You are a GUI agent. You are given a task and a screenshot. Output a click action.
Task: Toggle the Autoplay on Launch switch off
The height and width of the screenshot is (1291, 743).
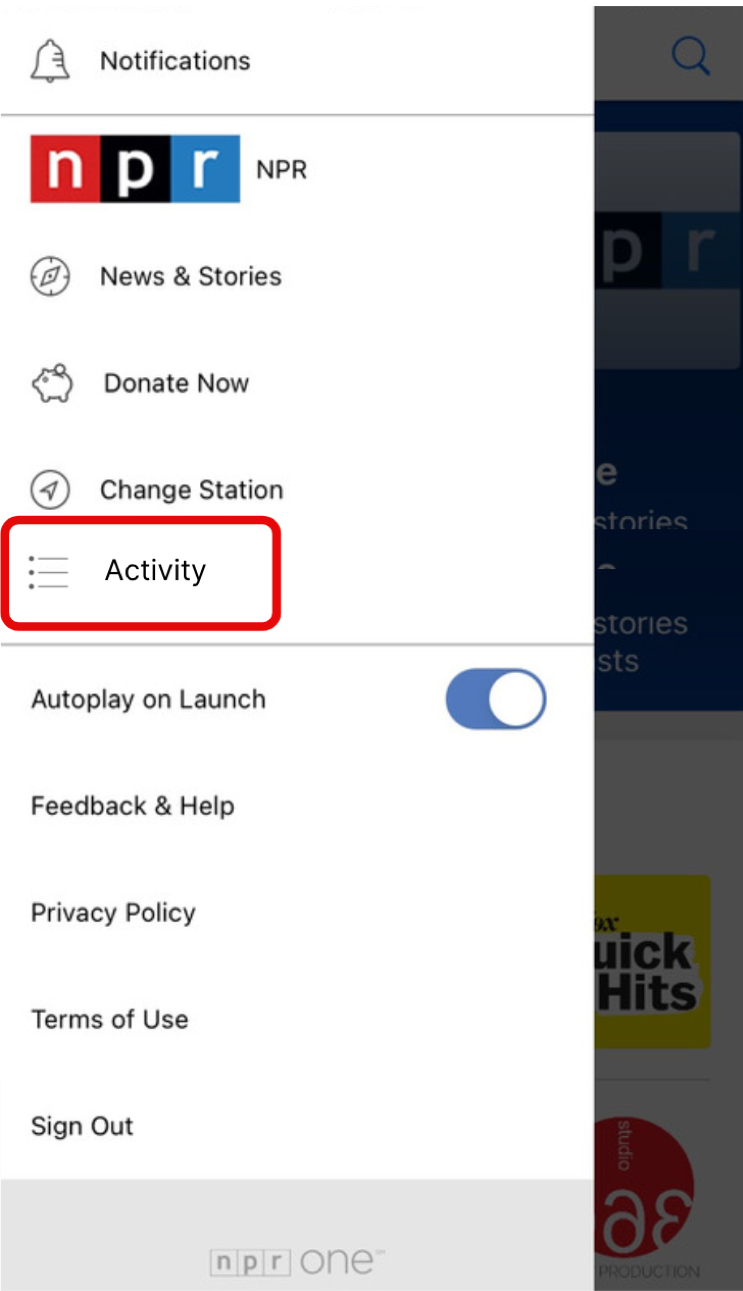pyautogui.click(x=495, y=699)
